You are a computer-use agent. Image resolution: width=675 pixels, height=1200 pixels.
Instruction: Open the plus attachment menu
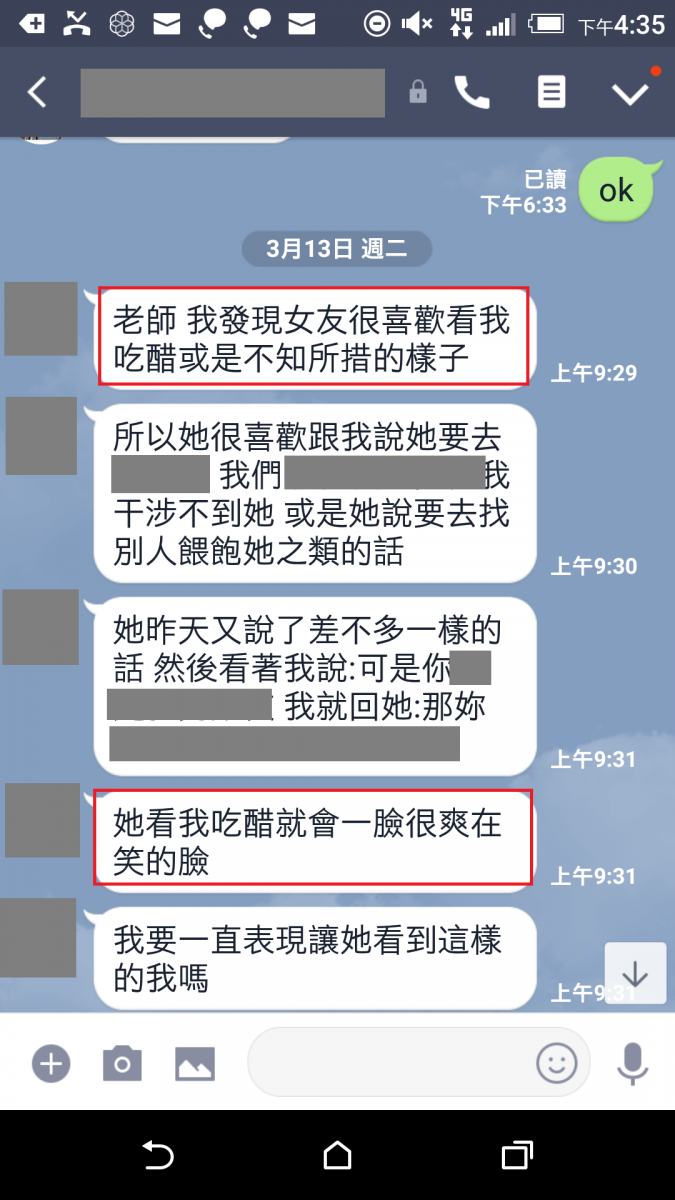[x=50, y=1062]
